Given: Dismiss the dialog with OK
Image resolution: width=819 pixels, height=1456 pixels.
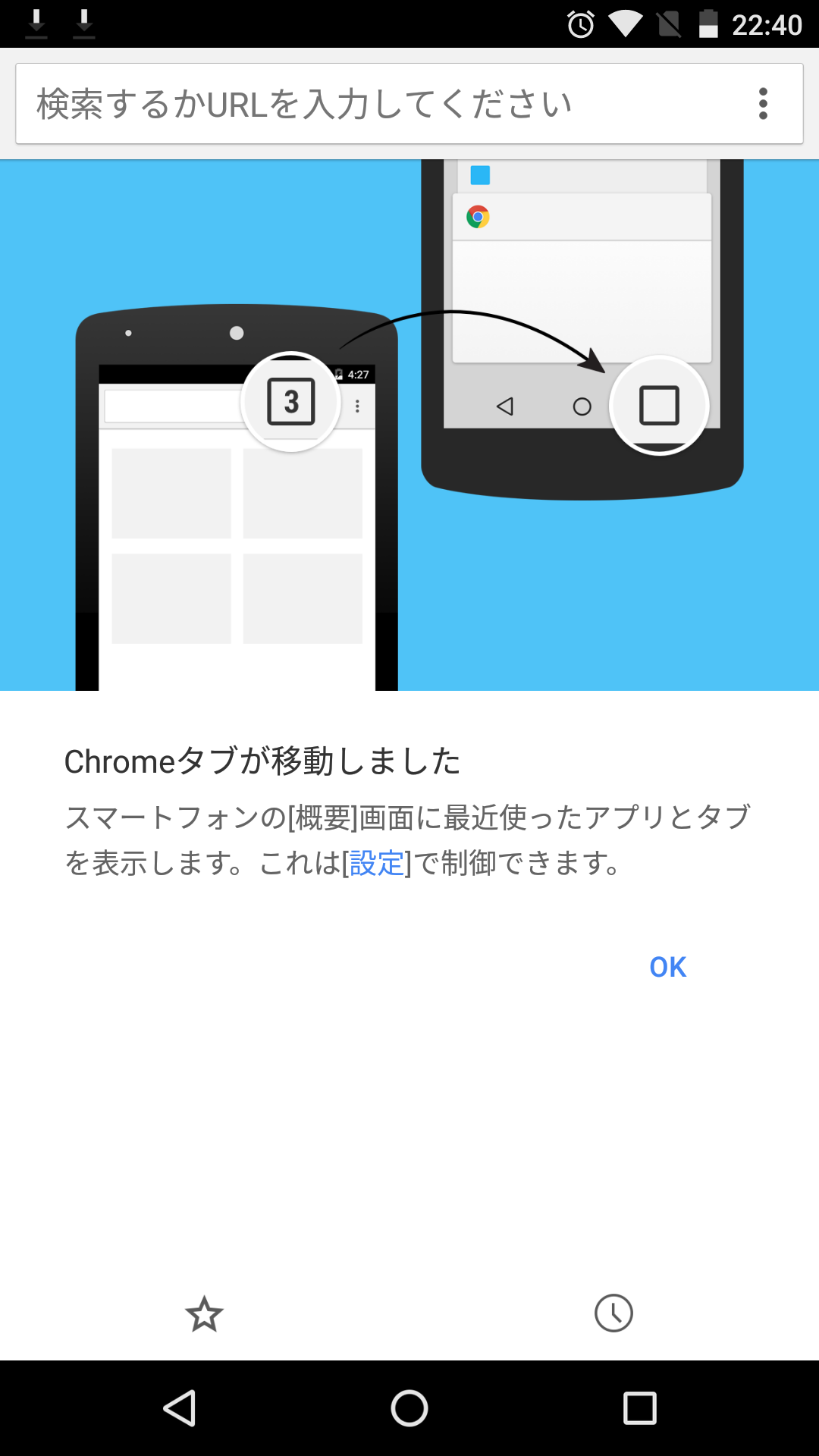Looking at the screenshot, I should [x=667, y=967].
